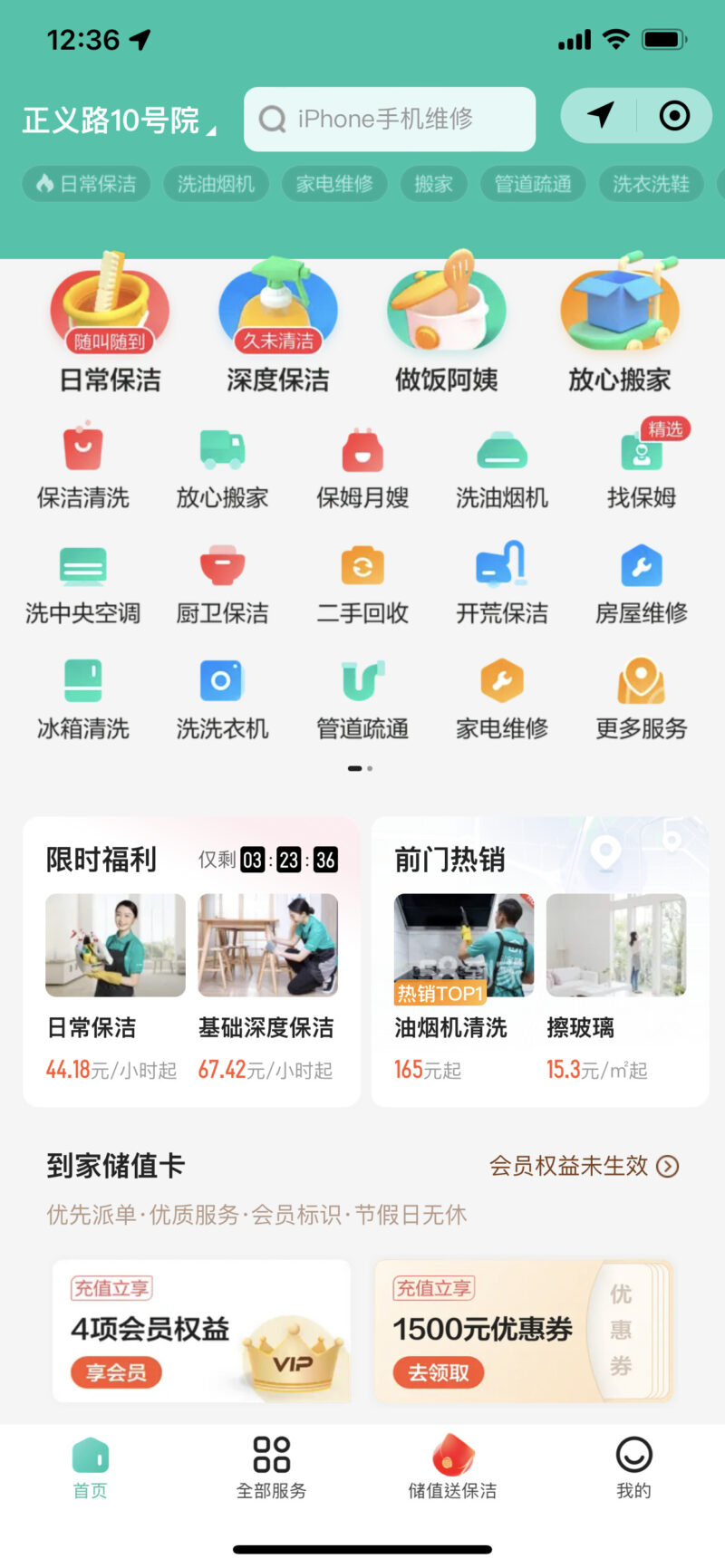Image resolution: width=725 pixels, height=1568 pixels.
Task: Tap the second page indicator dot
Action: [370, 767]
